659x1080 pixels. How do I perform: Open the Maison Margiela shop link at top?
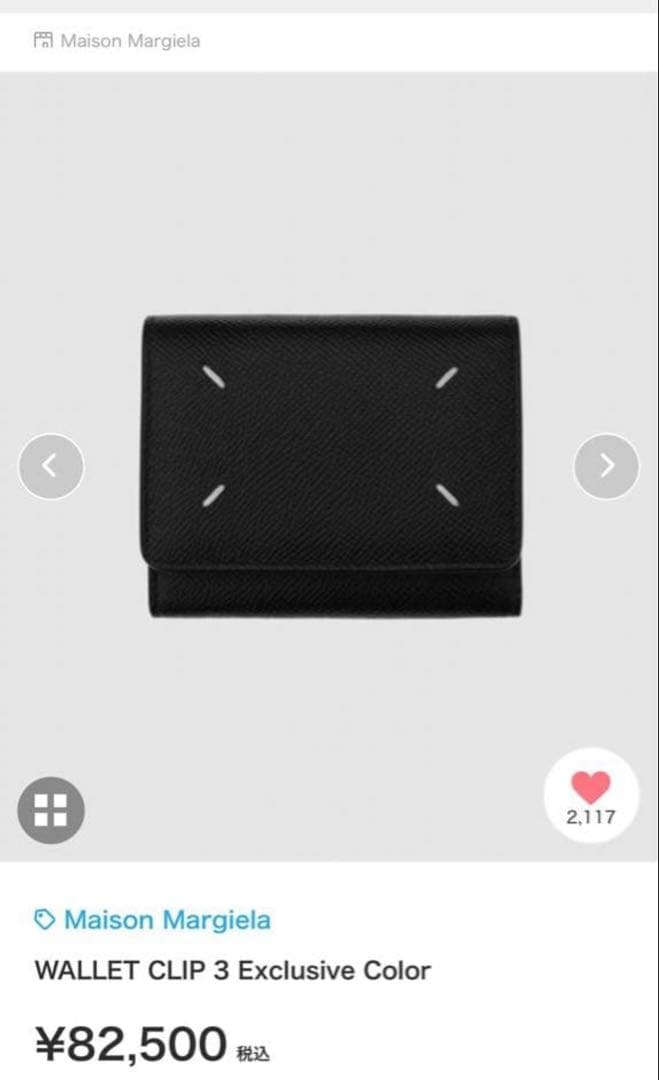coord(117,41)
